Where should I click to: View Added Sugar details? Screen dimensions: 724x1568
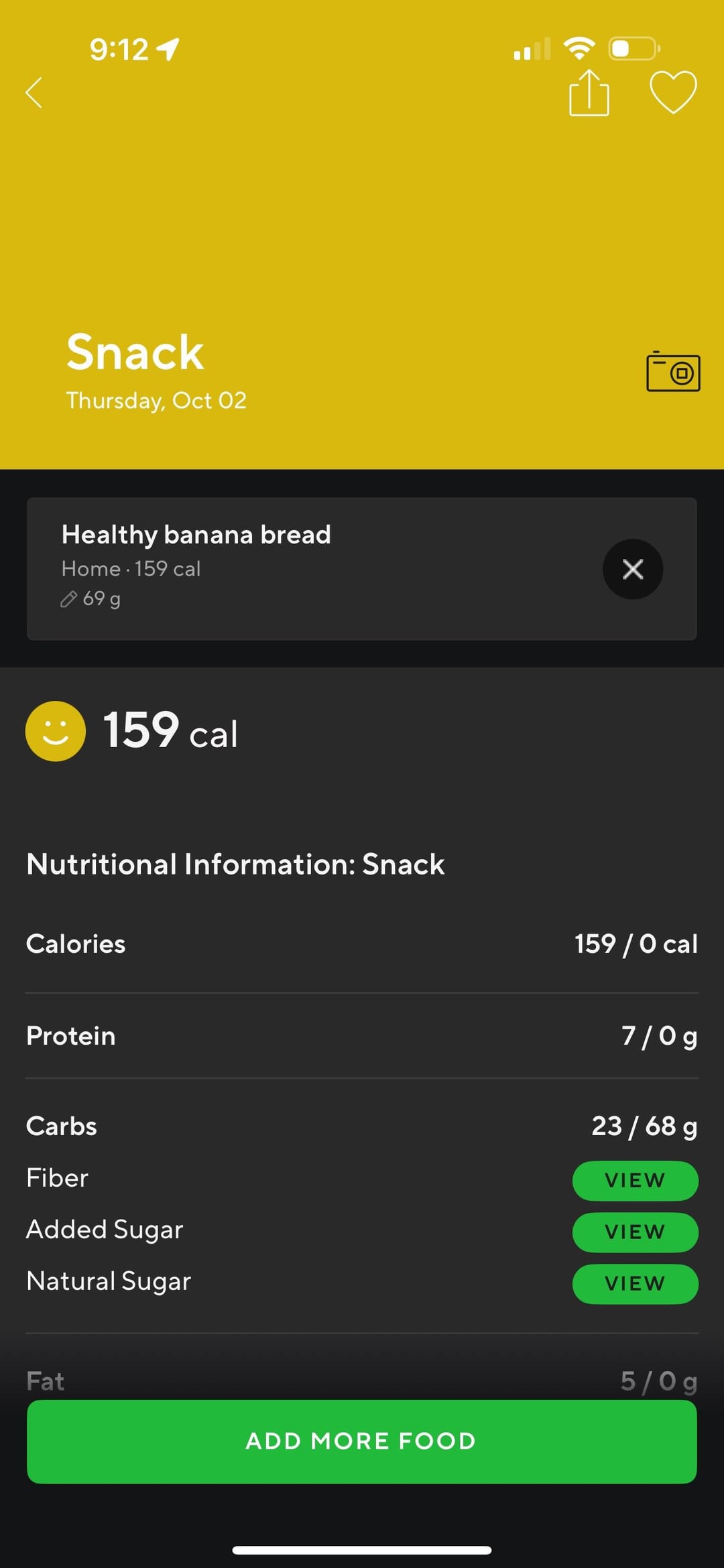click(x=634, y=1232)
